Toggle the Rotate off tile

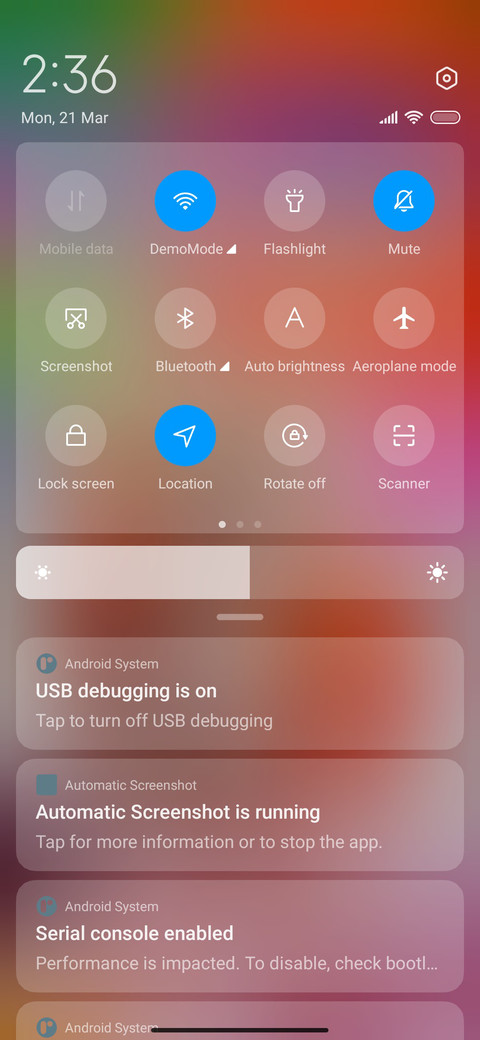[294, 436]
